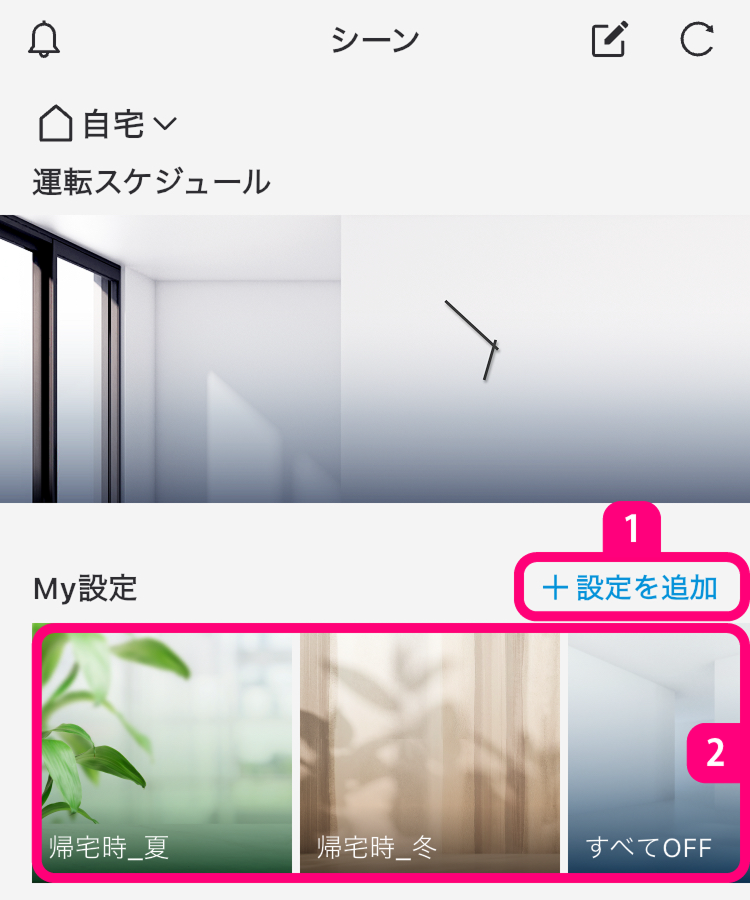Tap ＋設定を追加 to add a setting
The image size is (750, 900).
point(631,588)
